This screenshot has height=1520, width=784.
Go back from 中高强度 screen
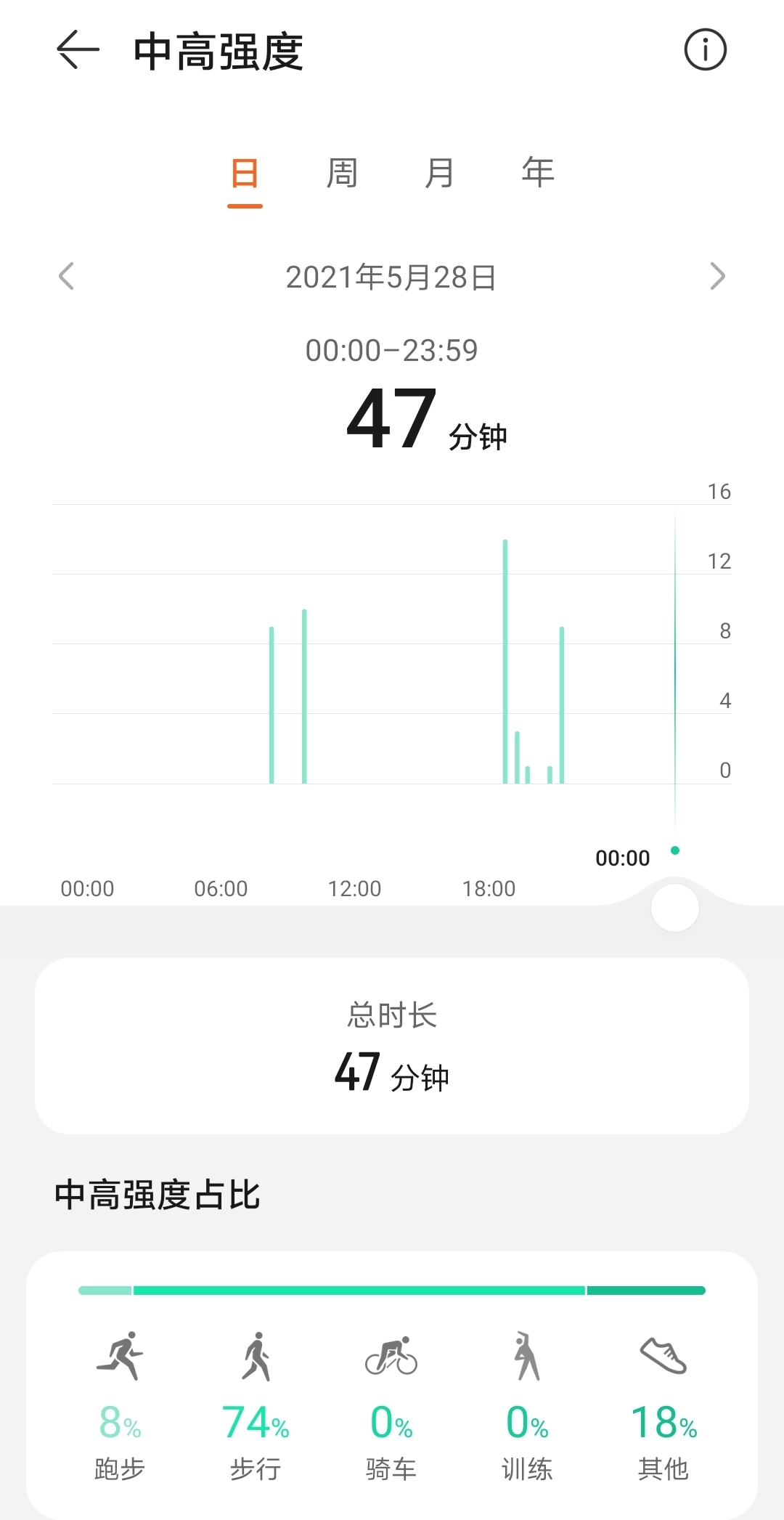78,50
